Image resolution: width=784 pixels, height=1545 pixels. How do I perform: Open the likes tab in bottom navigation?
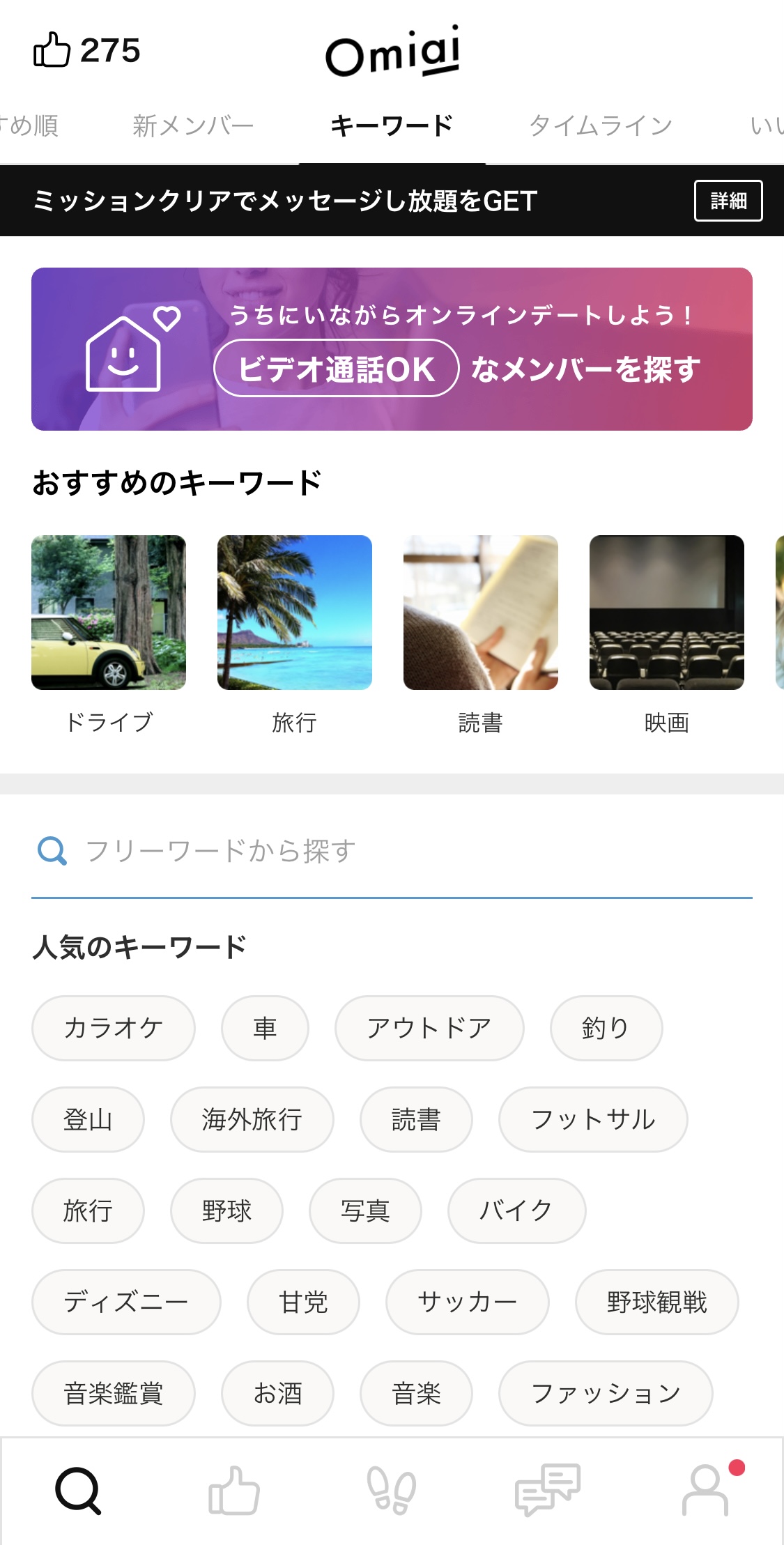point(234,1491)
